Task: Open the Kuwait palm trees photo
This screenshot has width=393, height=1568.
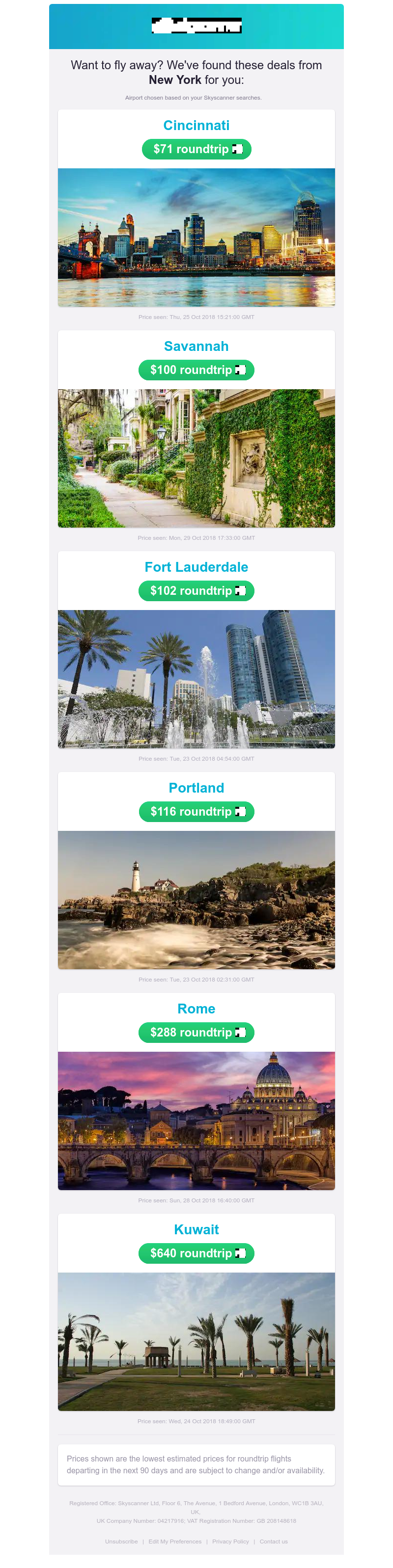Action: (x=196, y=1342)
